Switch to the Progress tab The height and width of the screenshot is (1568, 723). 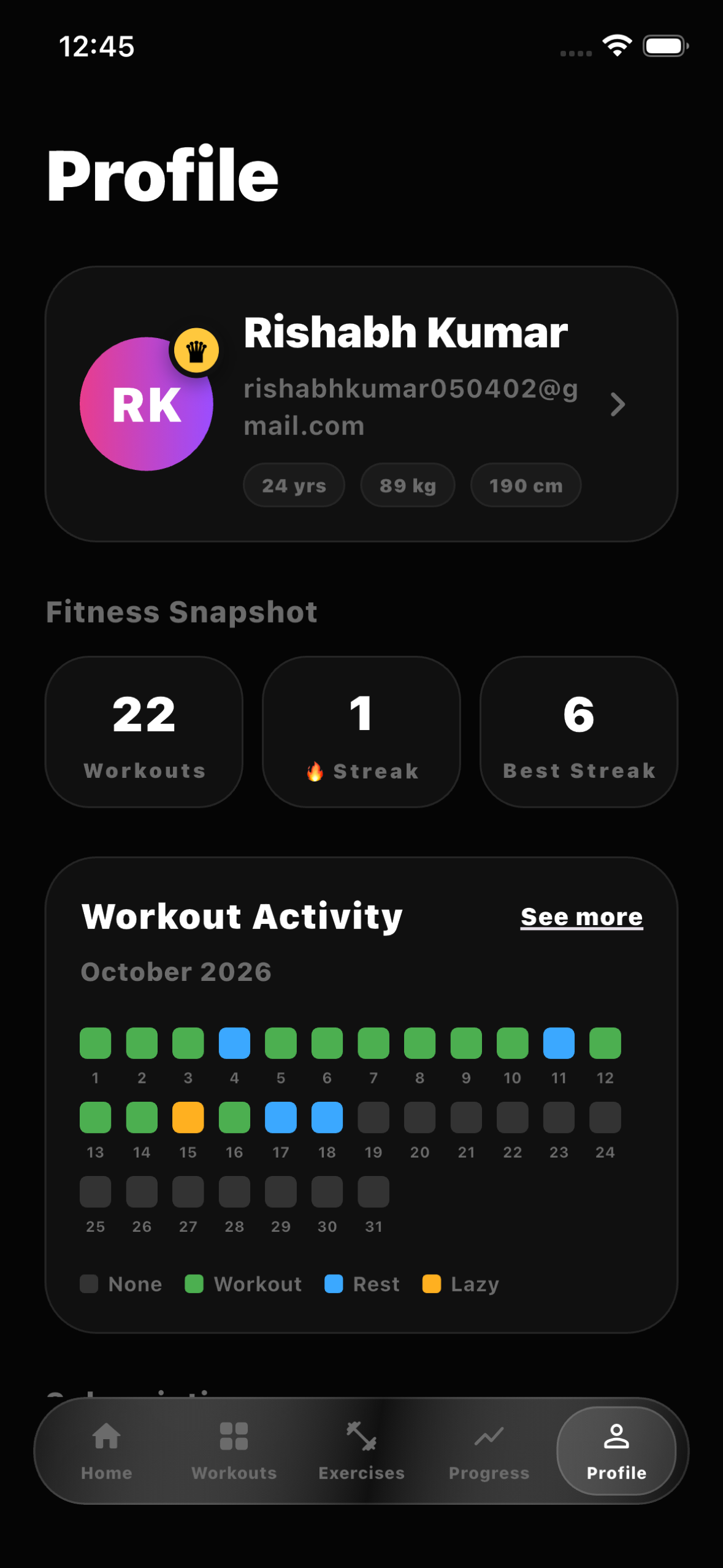coord(489,1451)
